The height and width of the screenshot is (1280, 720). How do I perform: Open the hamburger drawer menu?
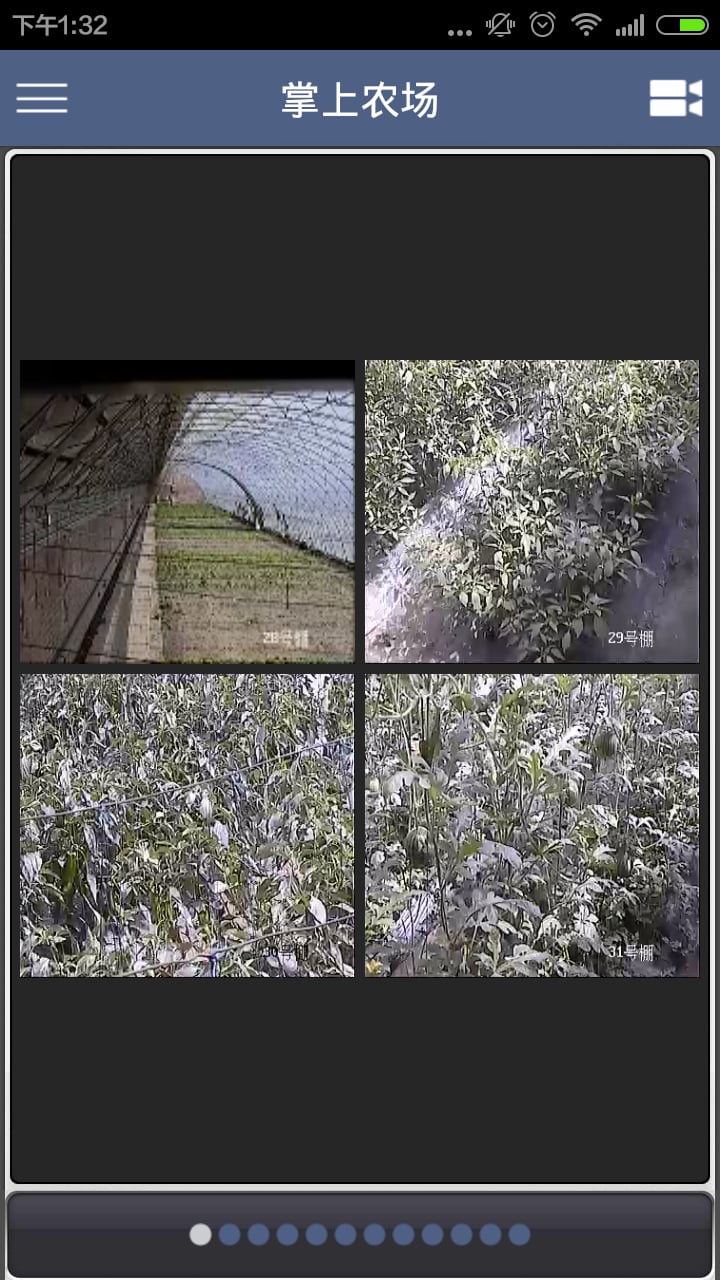42,98
